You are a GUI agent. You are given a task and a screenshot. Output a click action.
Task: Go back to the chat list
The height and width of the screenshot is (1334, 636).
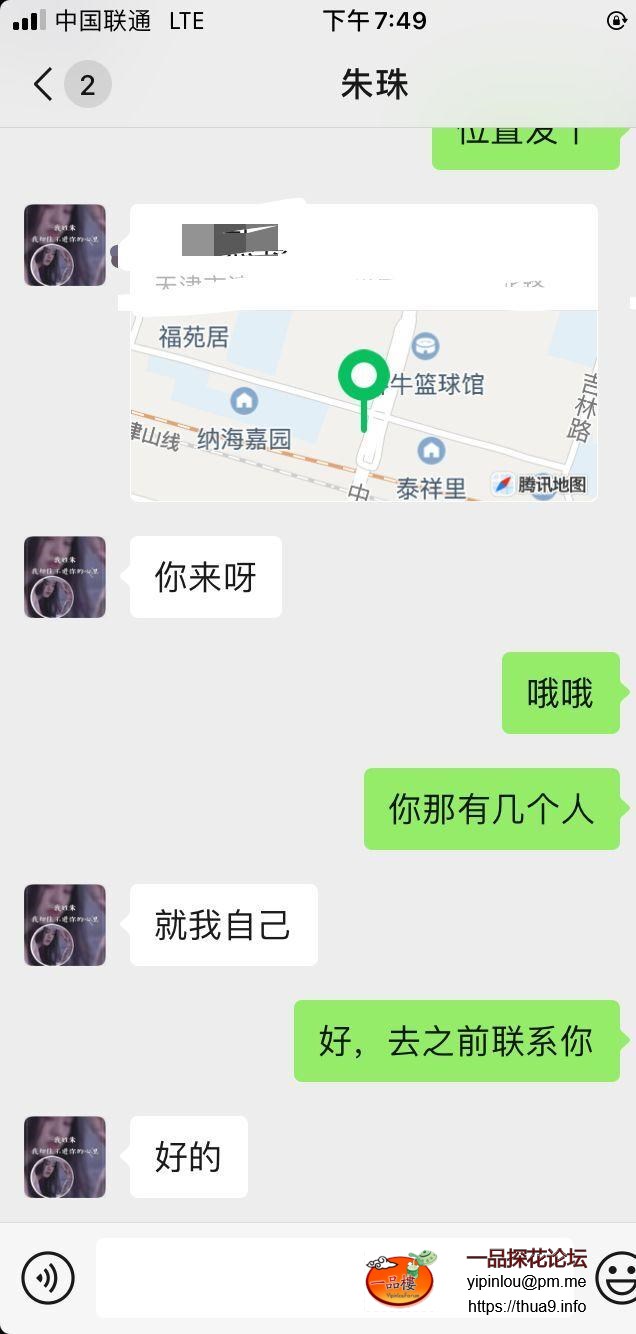pyautogui.click(x=44, y=85)
